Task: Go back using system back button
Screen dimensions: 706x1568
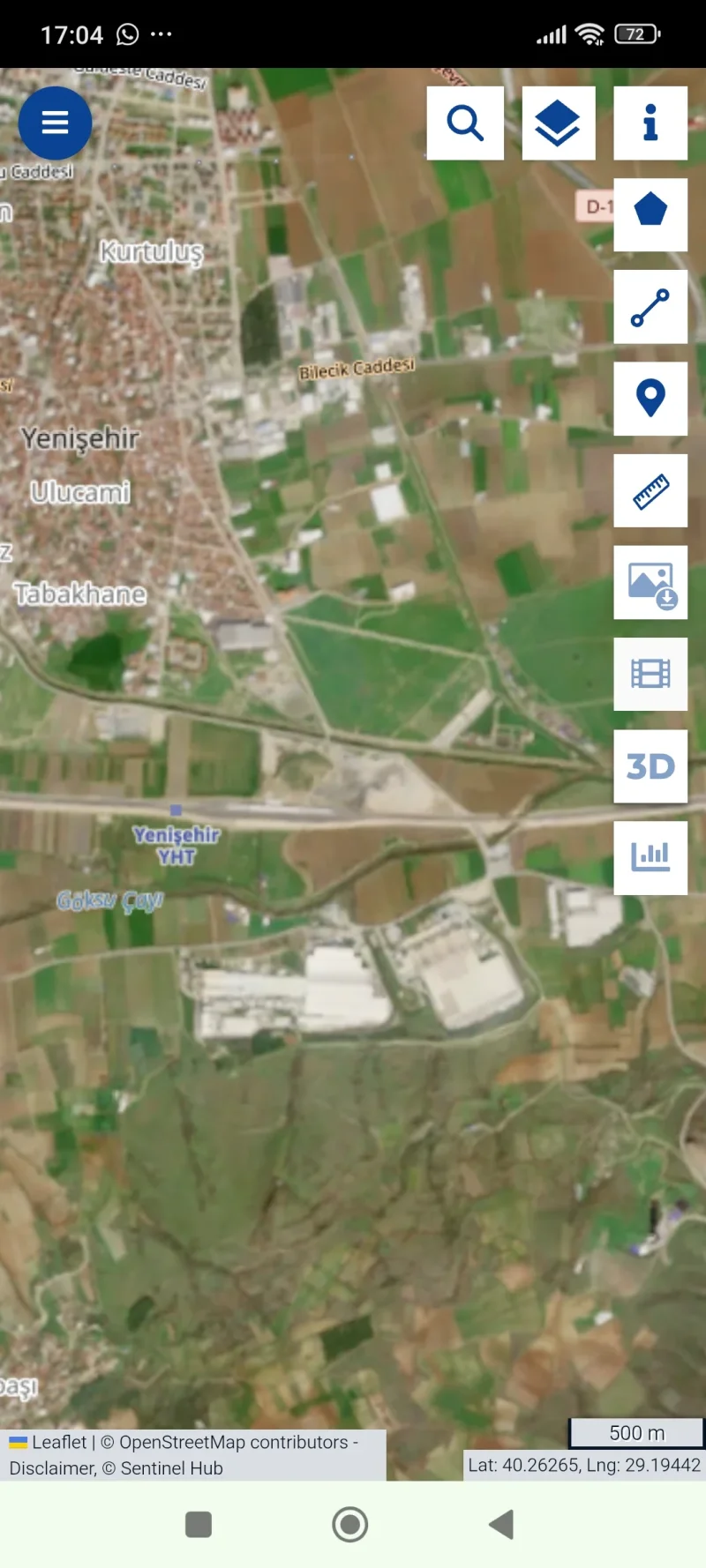Action: pyautogui.click(x=501, y=1524)
